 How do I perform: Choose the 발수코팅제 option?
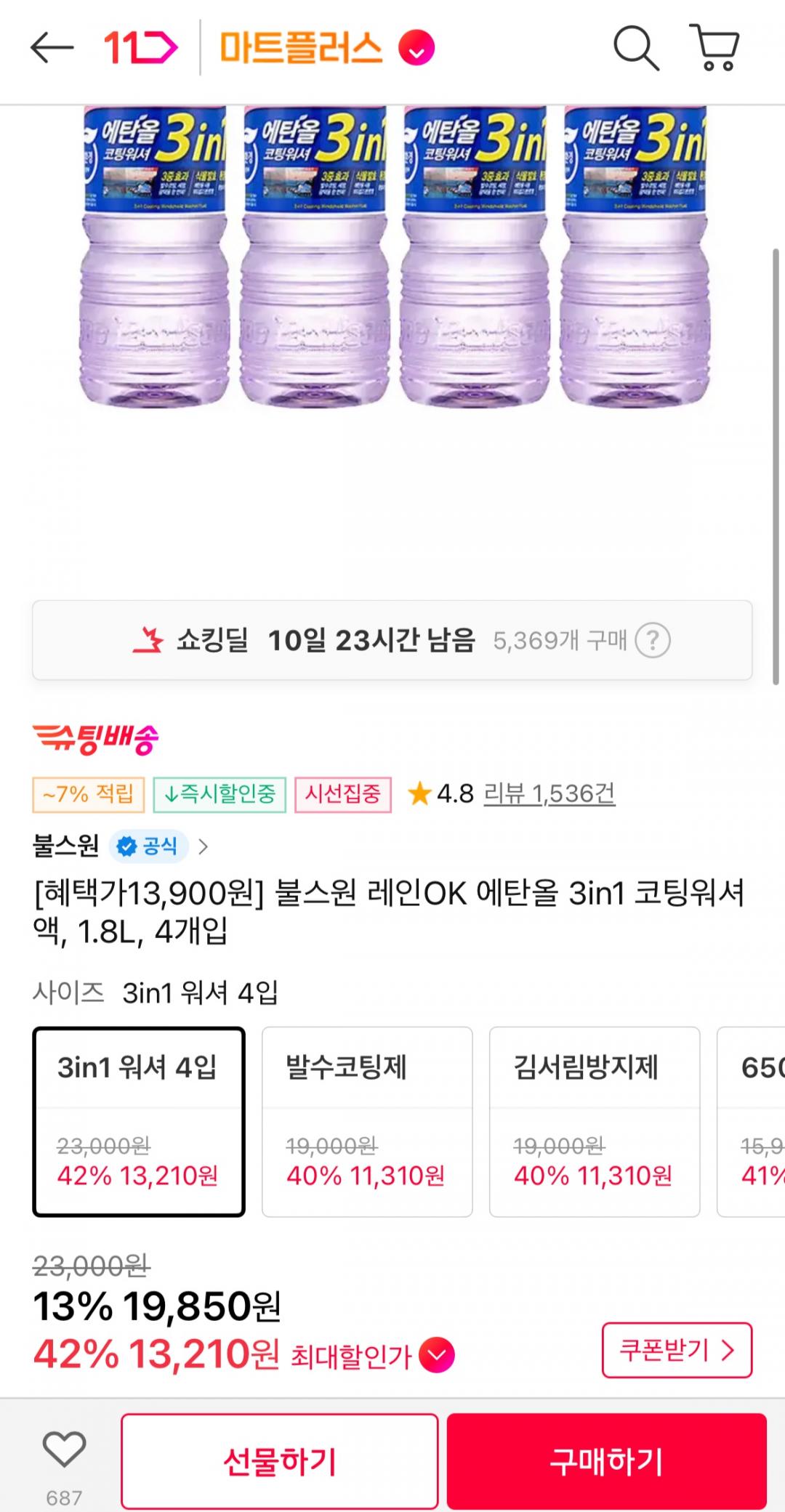pyautogui.click(x=366, y=1121)
